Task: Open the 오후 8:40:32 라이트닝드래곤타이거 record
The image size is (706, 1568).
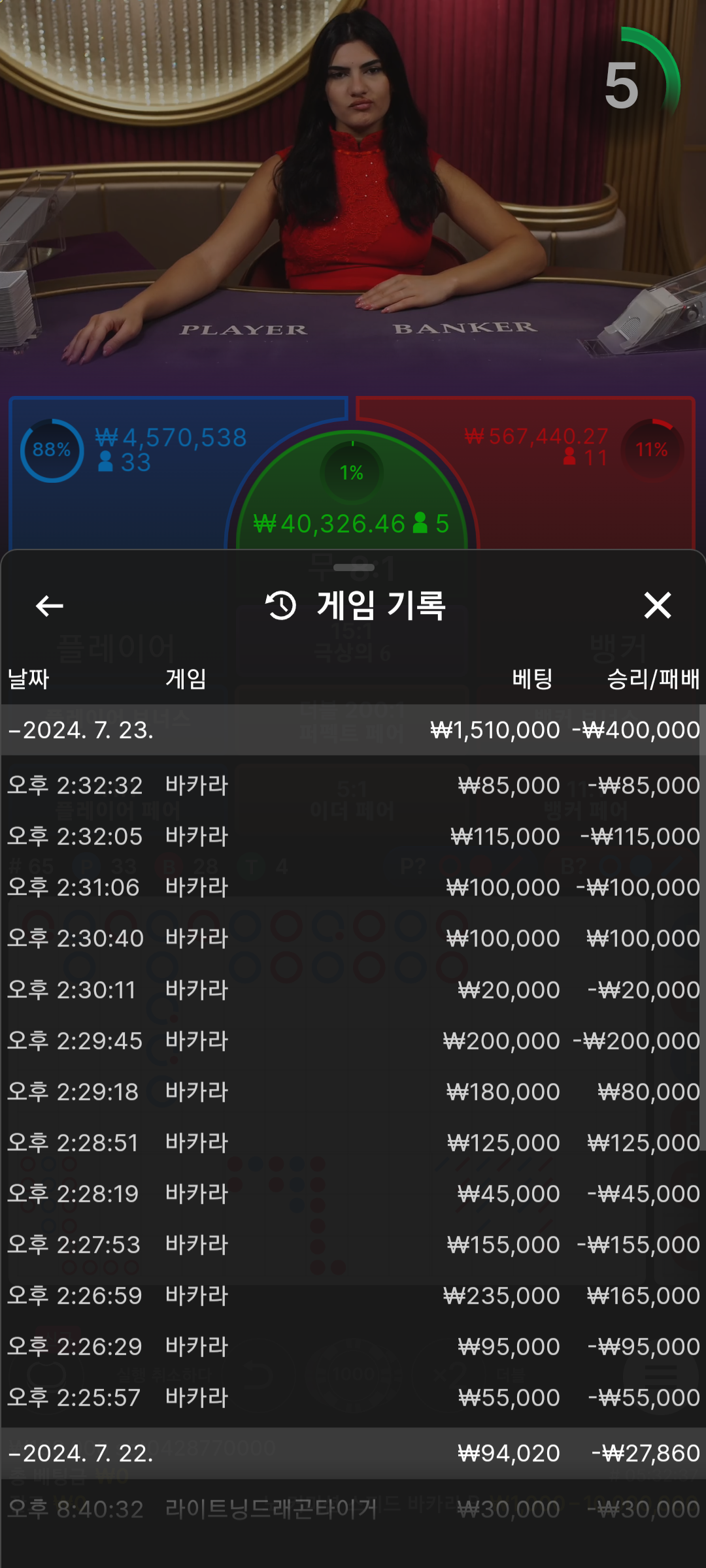Action: [x=353, y=1509]
